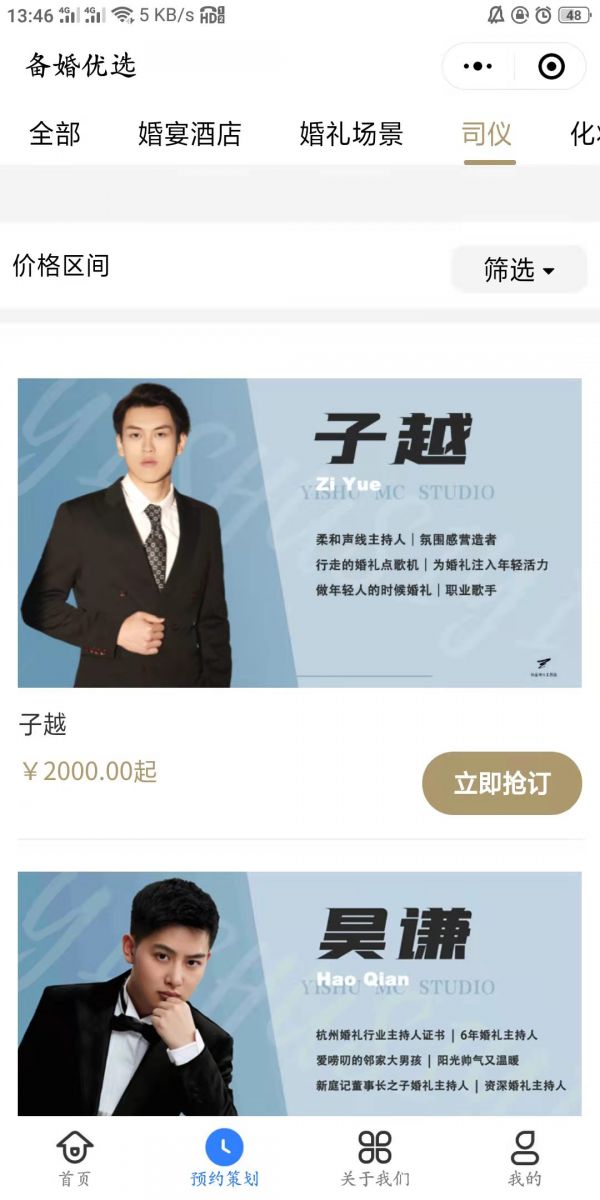Close the mini program with the circle icon

(x=551, y=67)
